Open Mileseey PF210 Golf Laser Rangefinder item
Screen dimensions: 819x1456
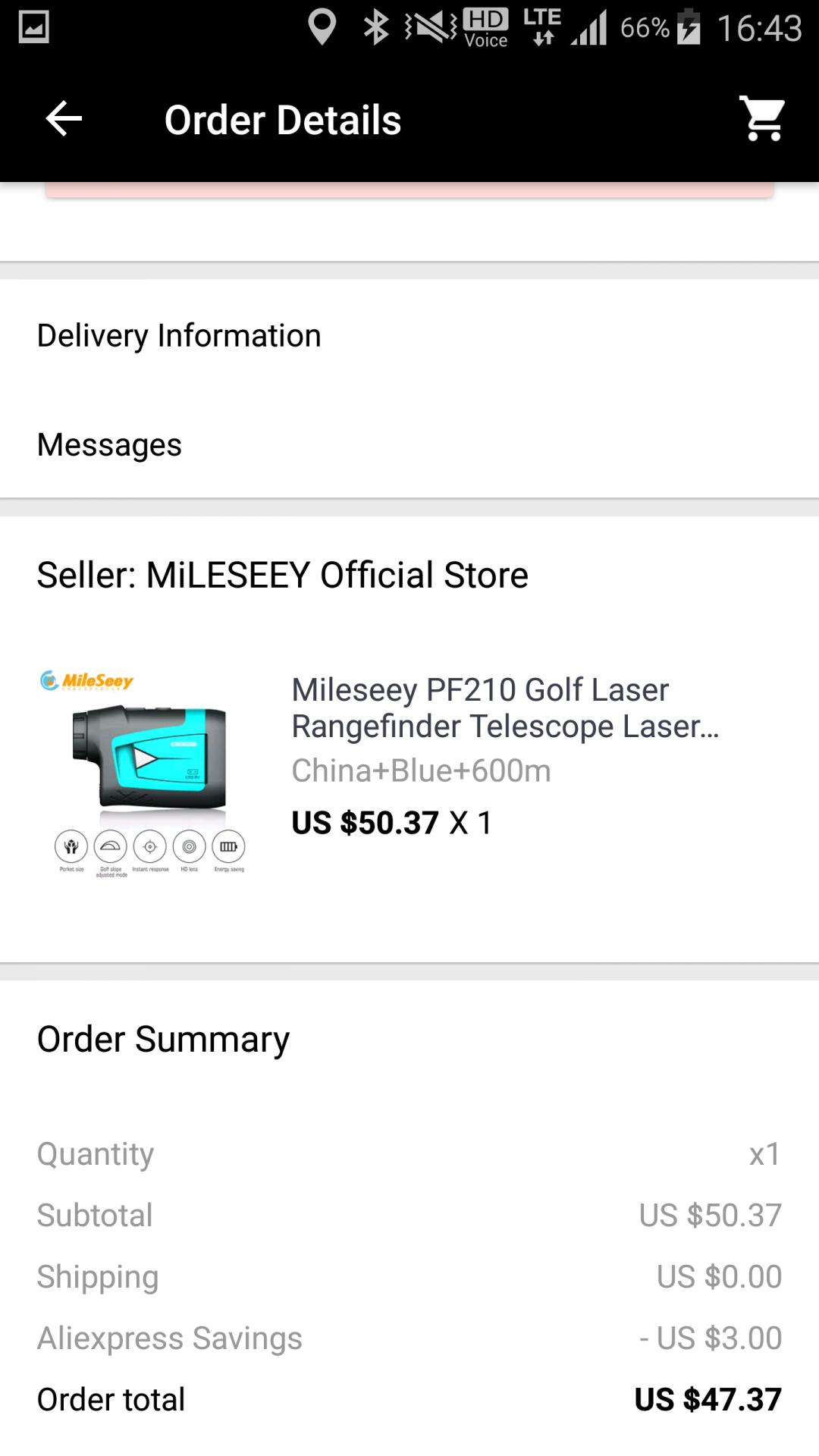409,773
